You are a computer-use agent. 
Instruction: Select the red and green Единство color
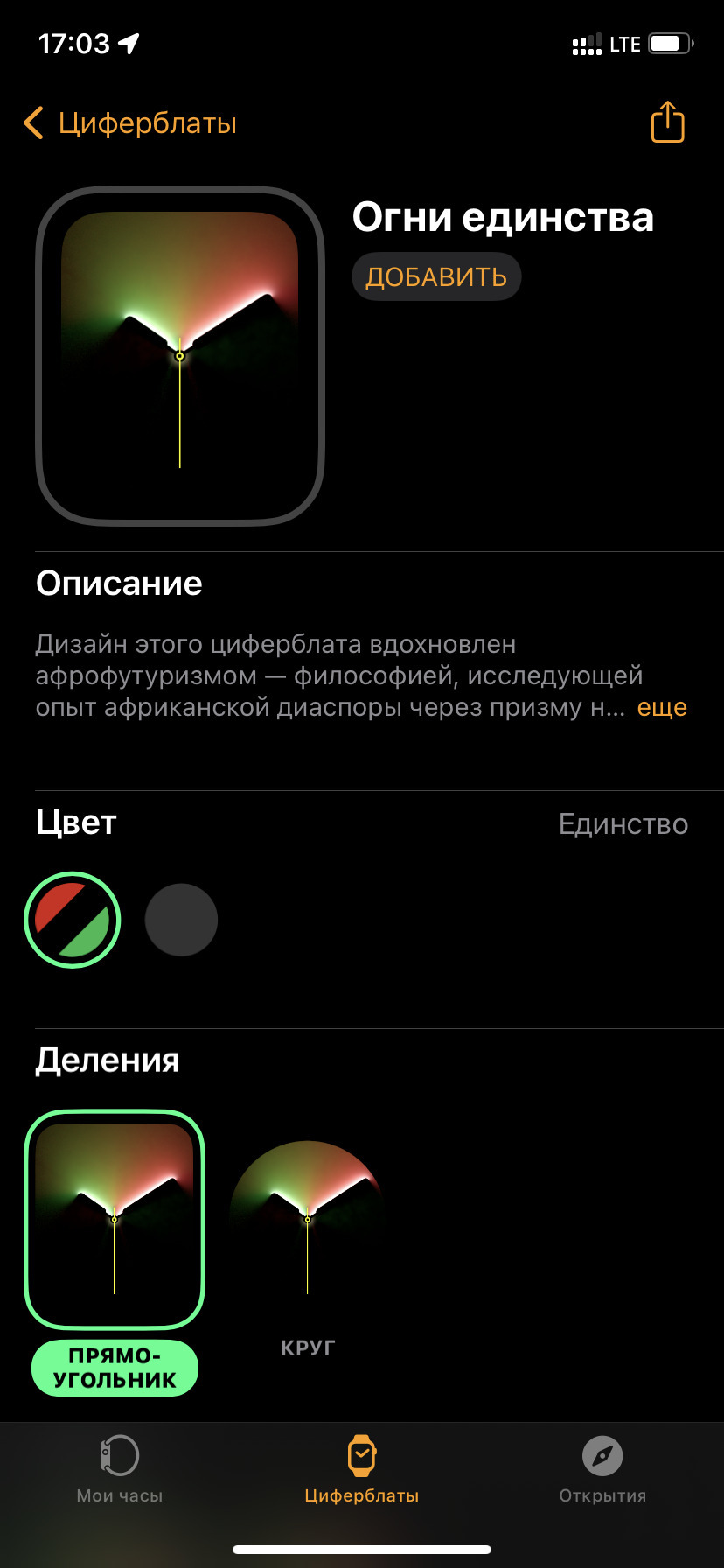pos(72,920)
